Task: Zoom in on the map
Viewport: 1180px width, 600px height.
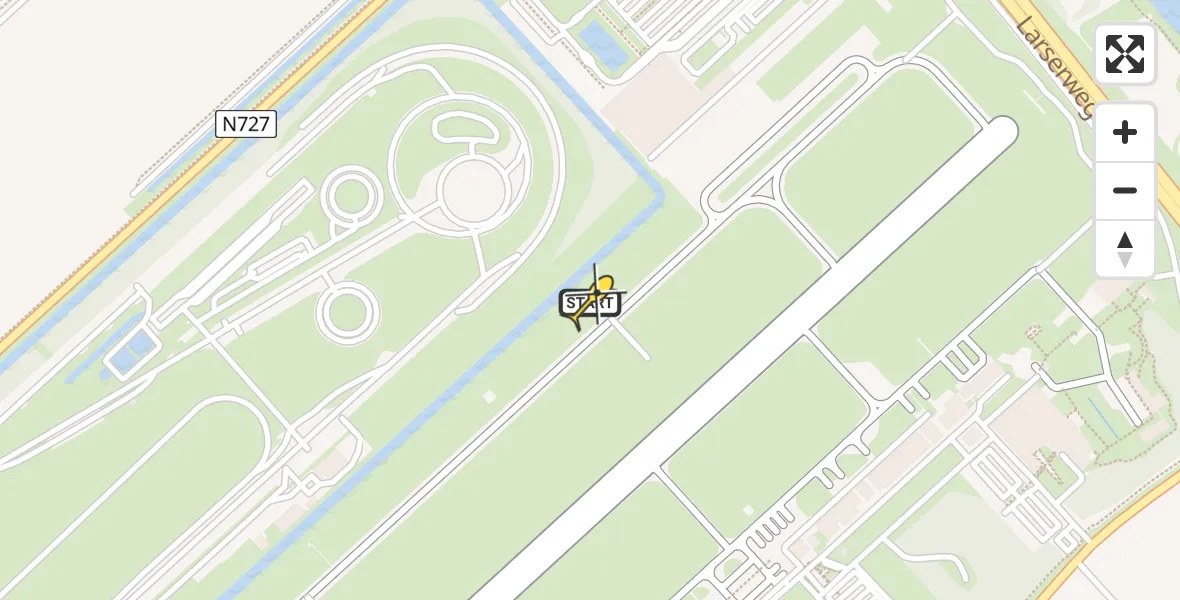Action: pos(1125,132)
